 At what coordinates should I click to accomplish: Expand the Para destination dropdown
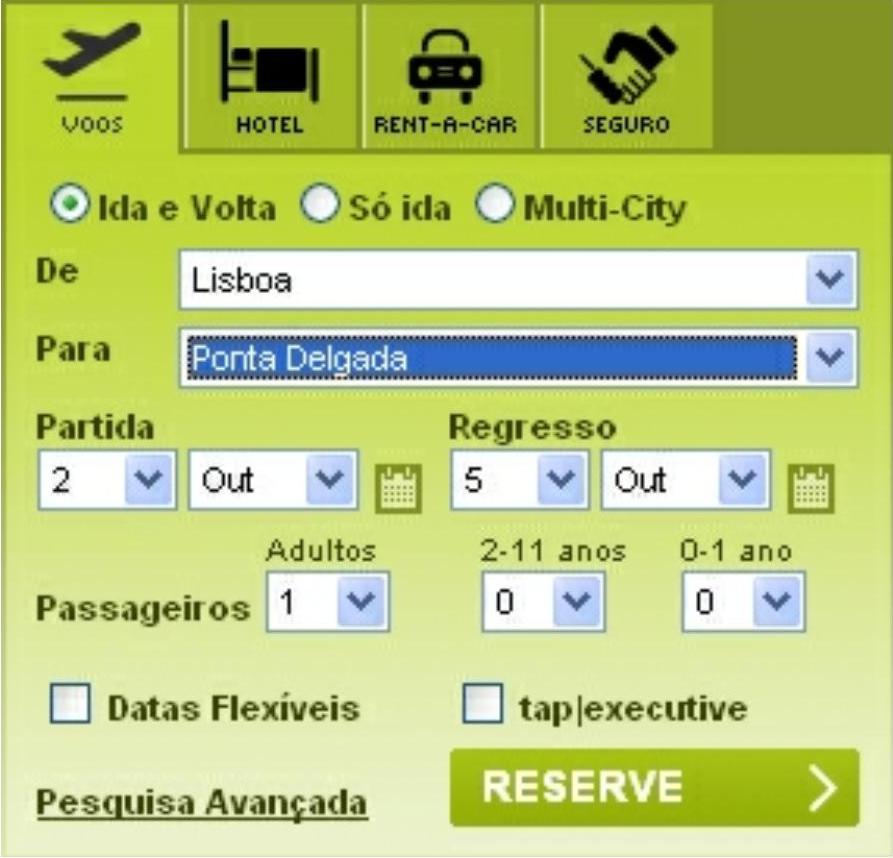point(830,357)
